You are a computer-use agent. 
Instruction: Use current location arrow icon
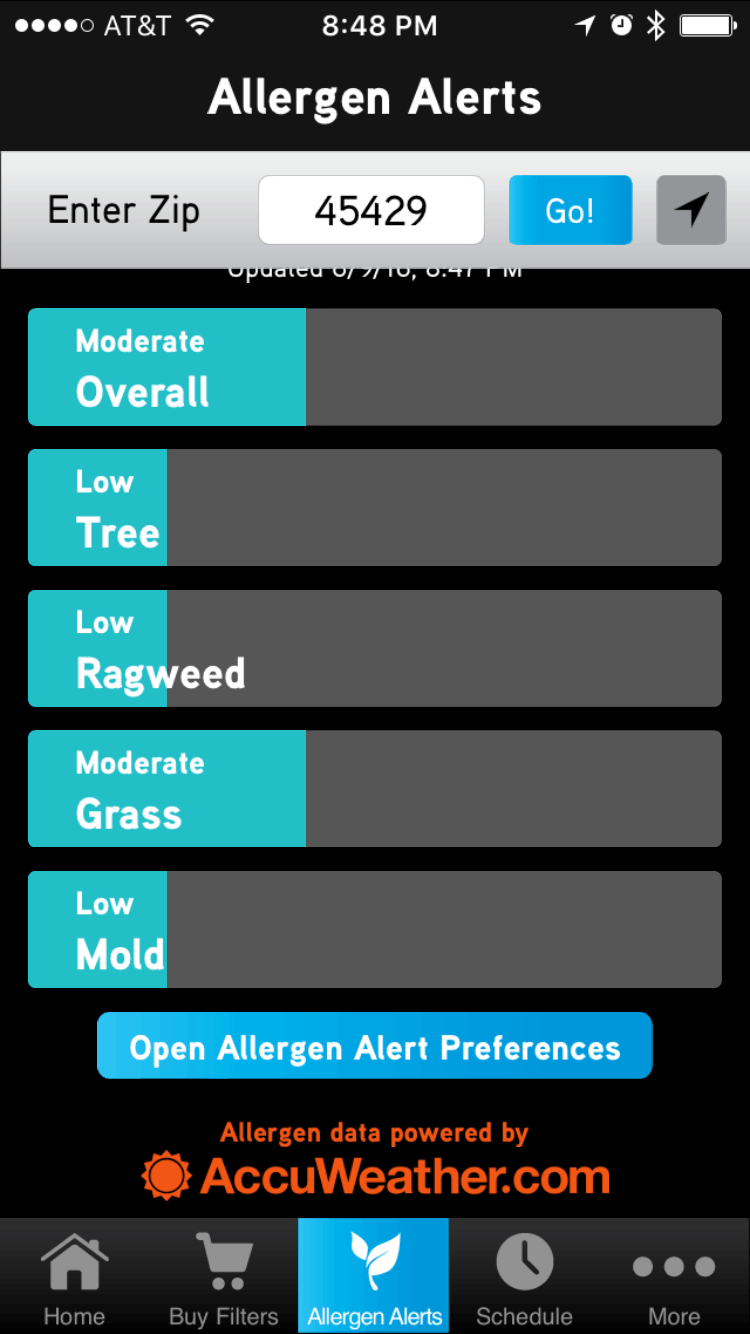coord(691,210)
